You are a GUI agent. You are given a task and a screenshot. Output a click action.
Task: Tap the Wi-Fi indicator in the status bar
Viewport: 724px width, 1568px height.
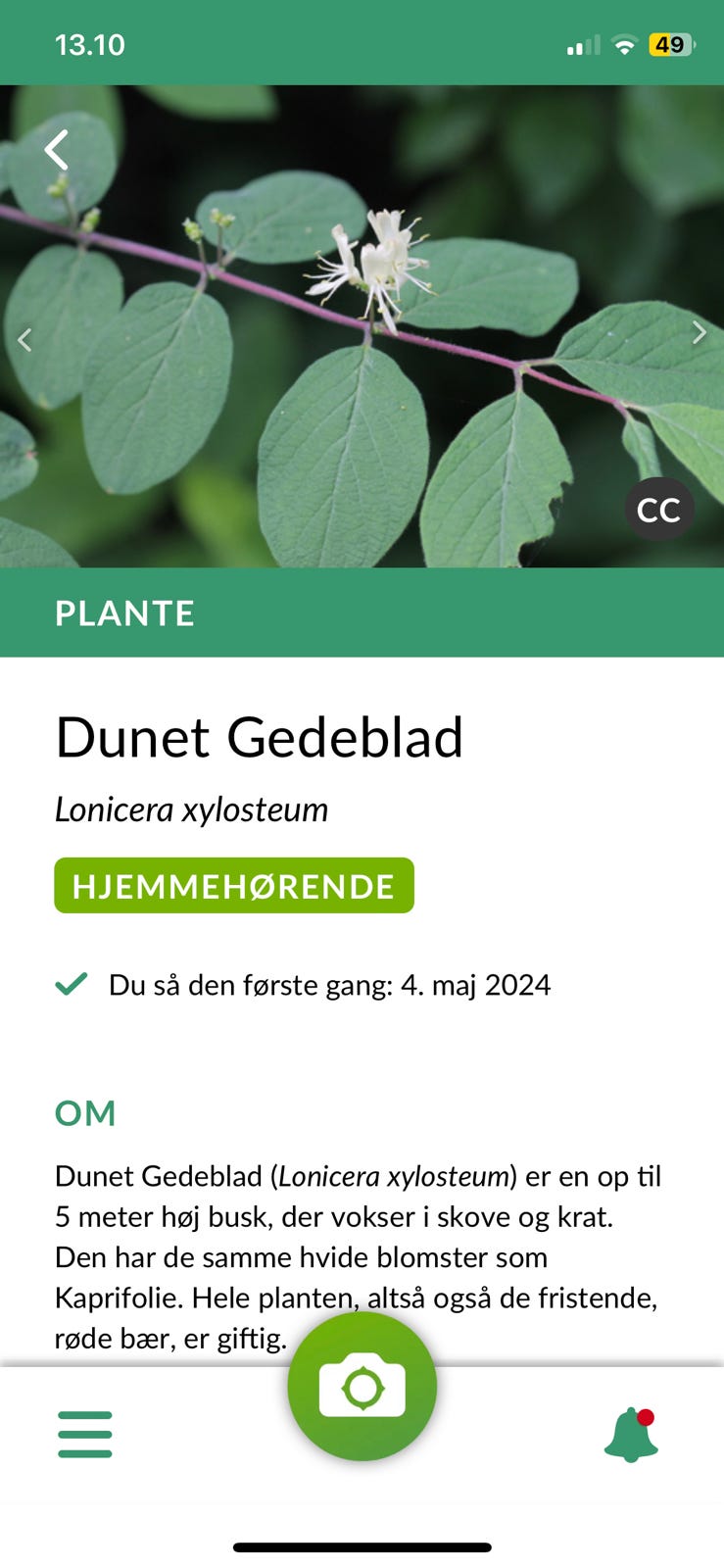click(x=625, y=43)
